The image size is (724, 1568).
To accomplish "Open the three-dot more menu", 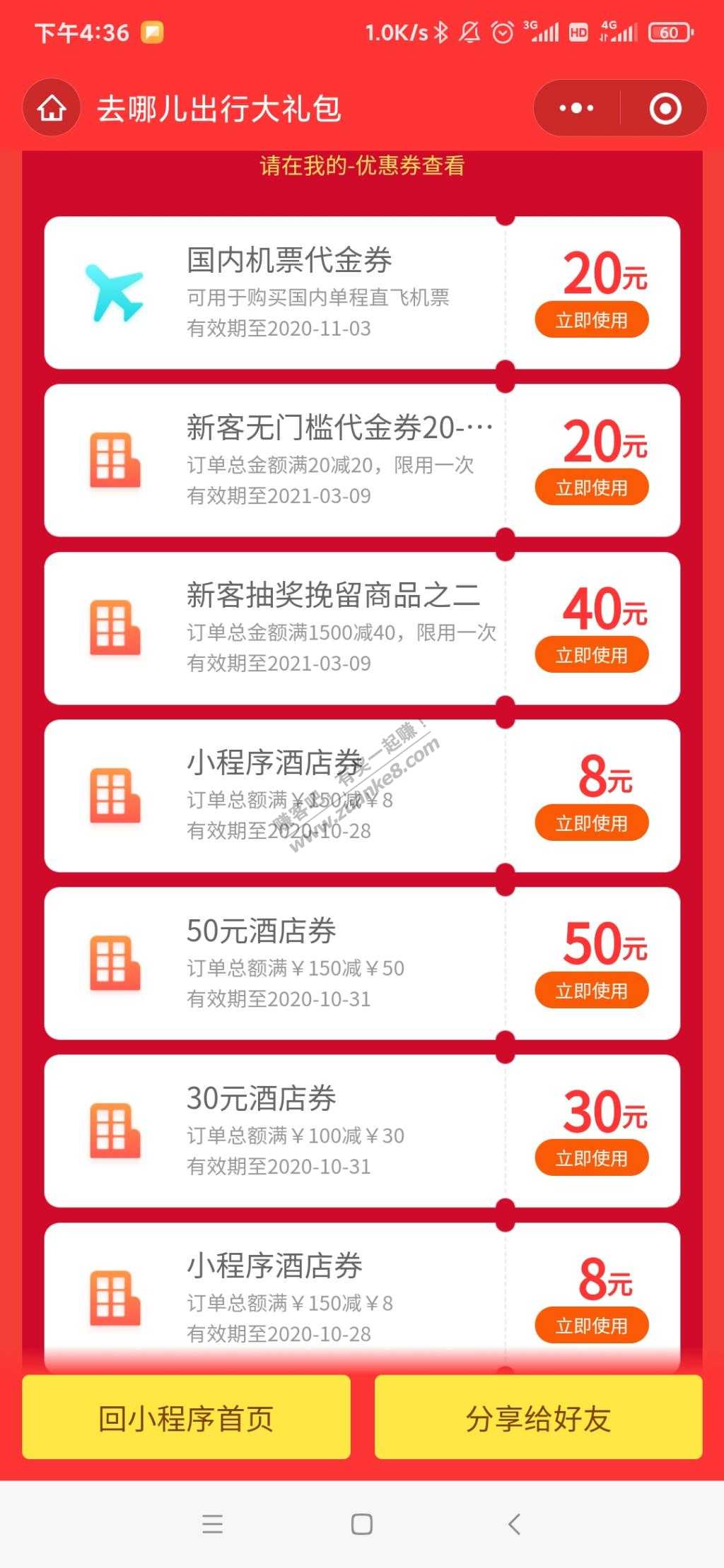I will (576, 109).
